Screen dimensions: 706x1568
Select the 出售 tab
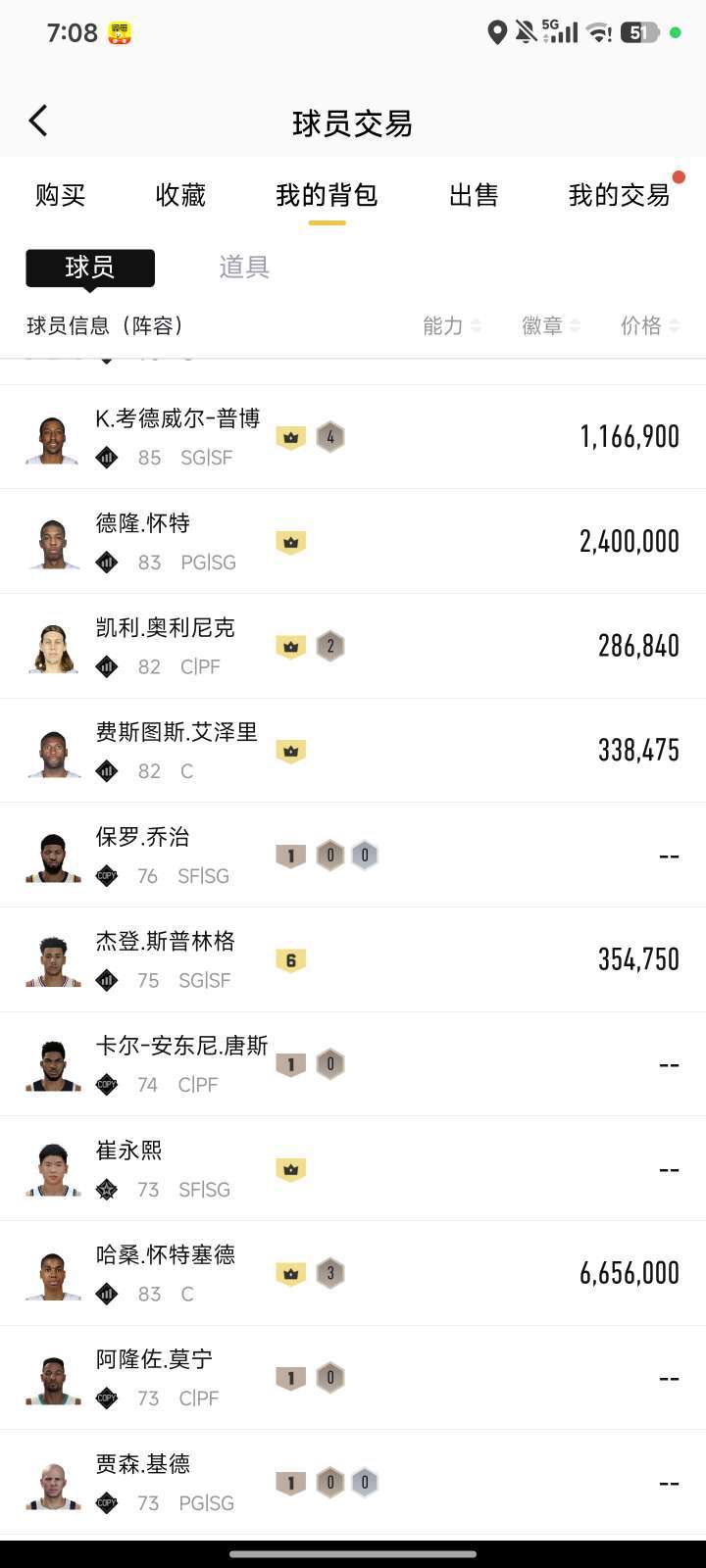tap(474, 195)
